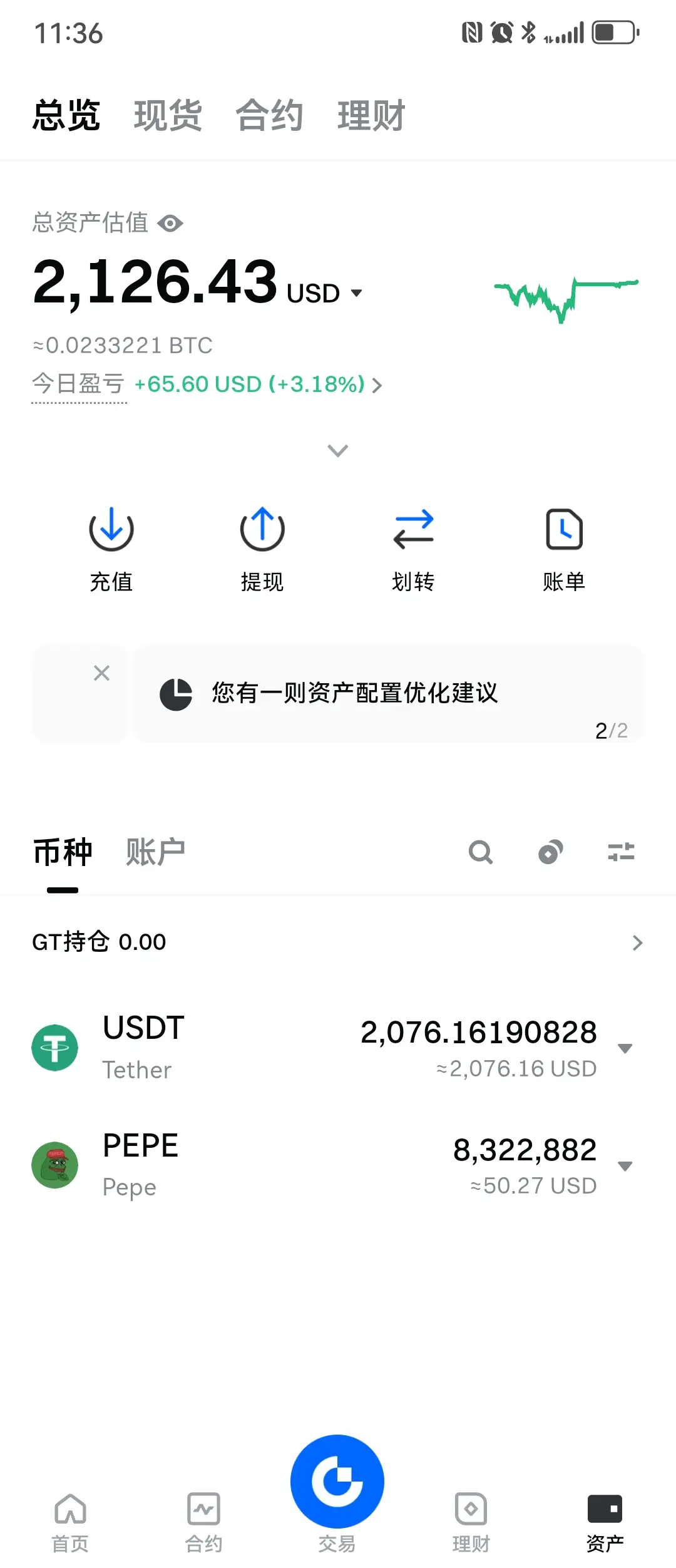Viewport: 676px width, 1568px height.
Task: Open the GT持仓 row
Action: (338, 942)
